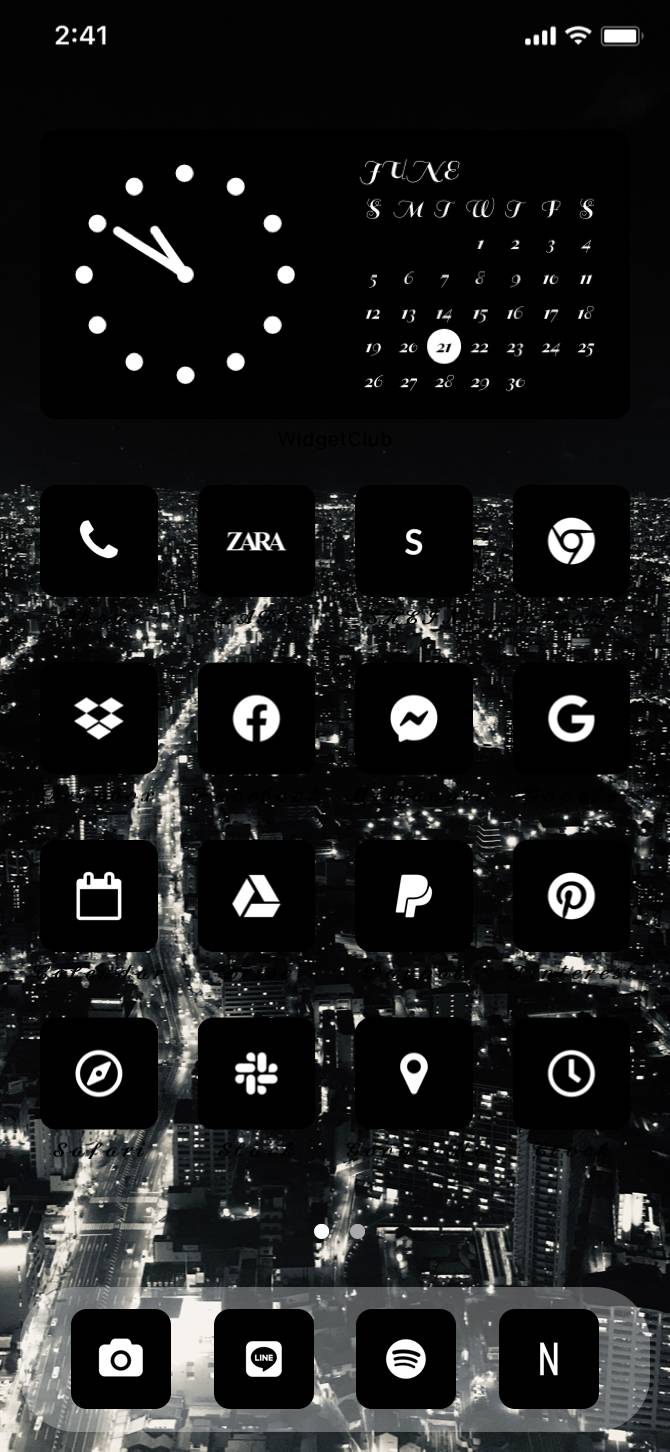
Task: Open the maps location pin app
Action: pyautogui.click(x=414, y=1073)
